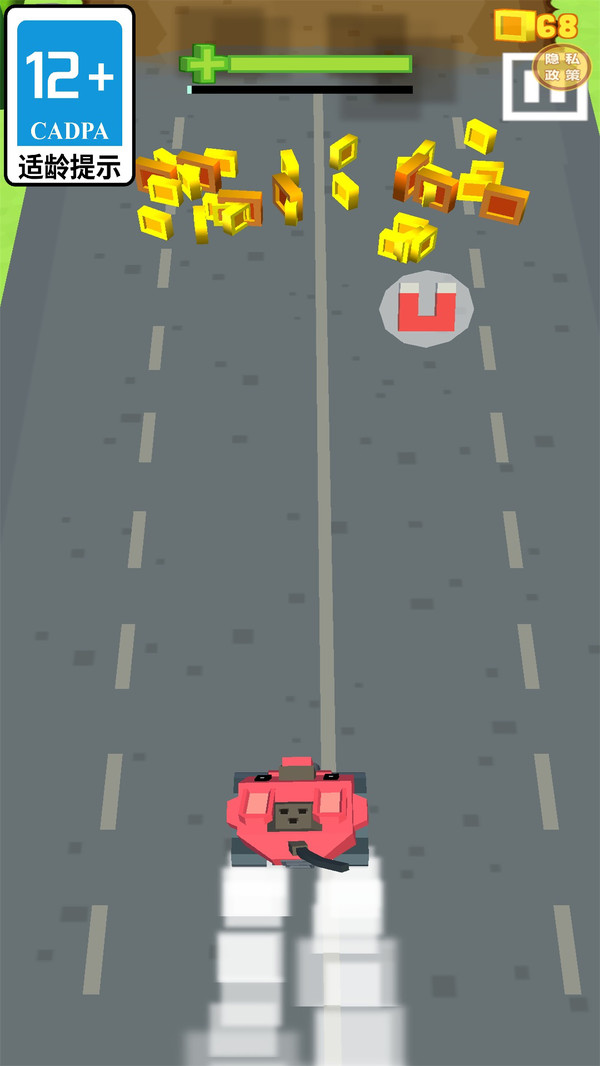Open the 隐私政策 privacy policy button
This screenshot has width=600, height=1066.
561,67
